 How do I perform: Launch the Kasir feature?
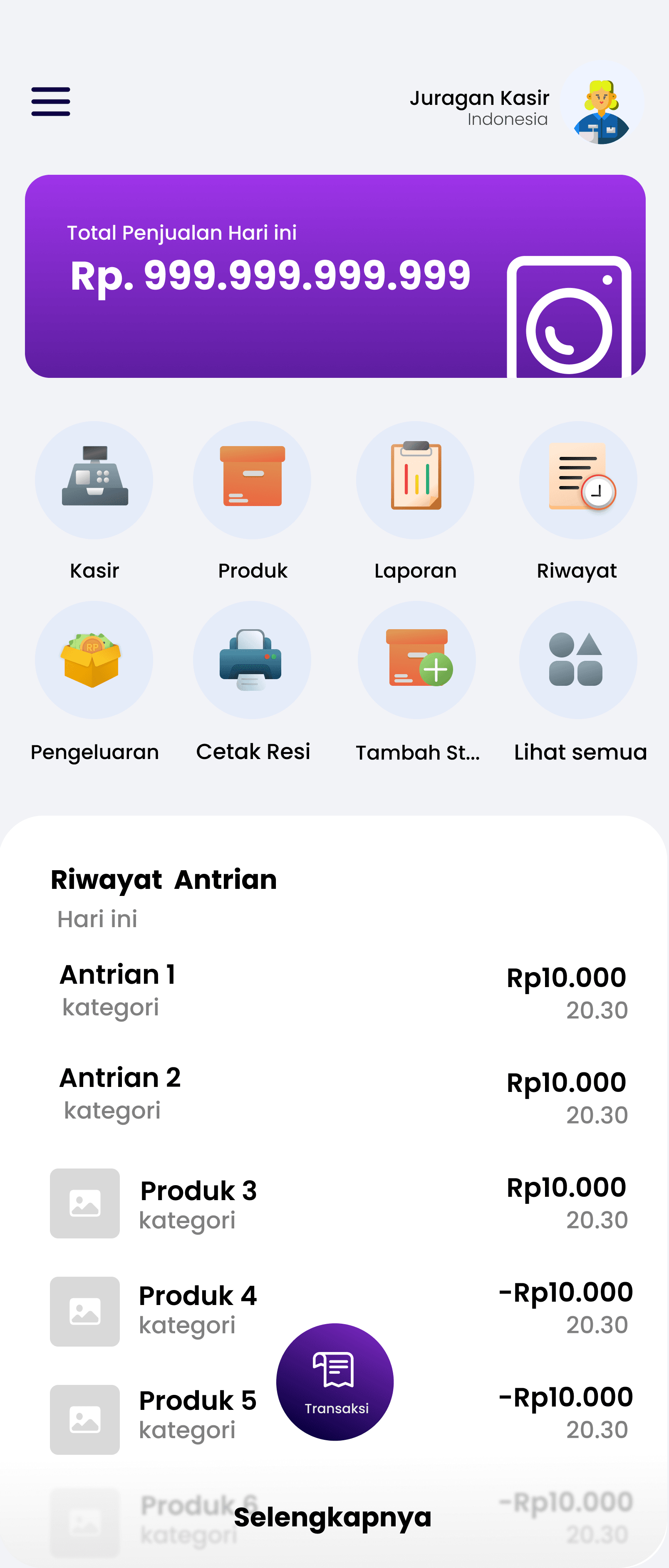pos(94,480)
